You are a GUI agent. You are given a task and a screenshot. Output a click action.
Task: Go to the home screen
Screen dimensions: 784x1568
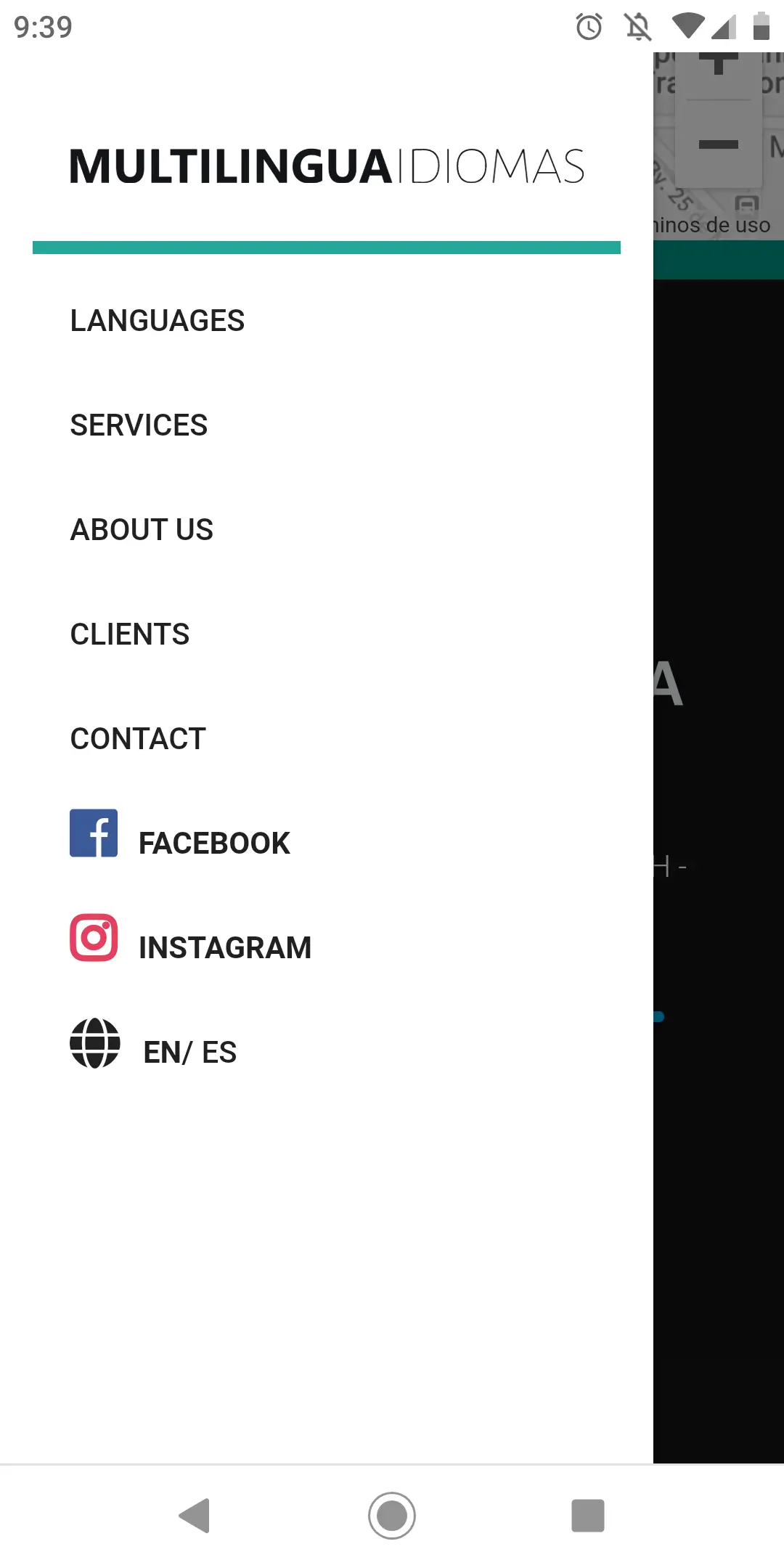point(392,1516)
